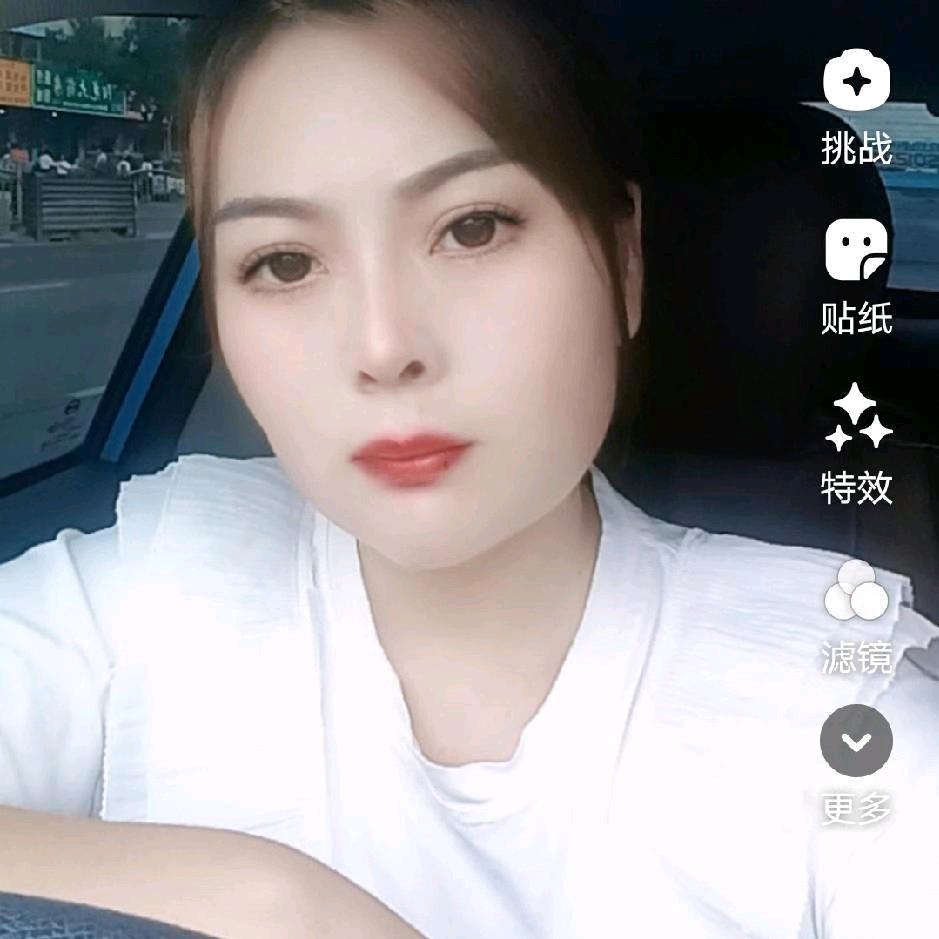Open the 挑战 challenge tool
Image resolution: width=939 pixels, height=939 pixels.
(x=856, y=82)
